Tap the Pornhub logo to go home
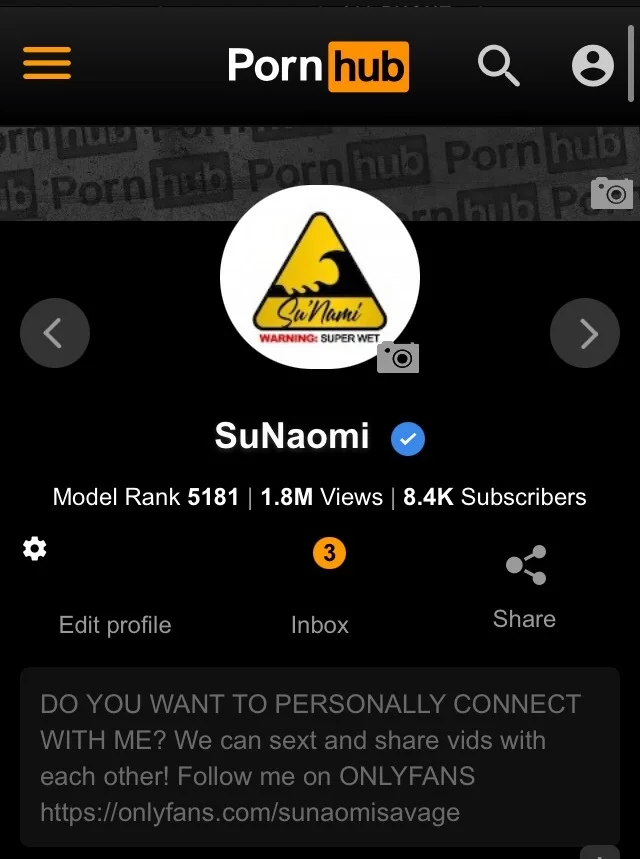The image size is (640, 859). pos(318,66)
